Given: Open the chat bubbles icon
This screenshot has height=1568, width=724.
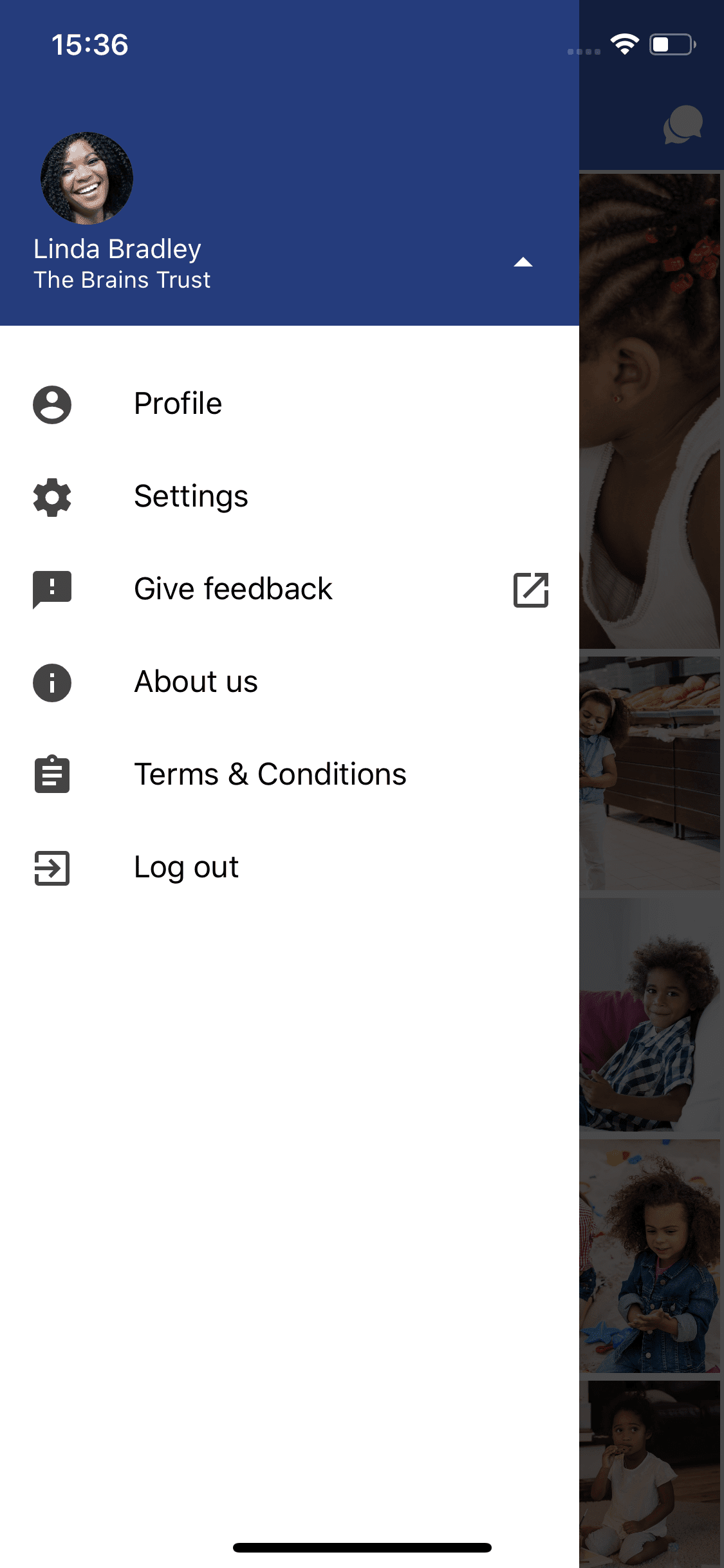Looking at the screenshot, I should pos(683,124).
